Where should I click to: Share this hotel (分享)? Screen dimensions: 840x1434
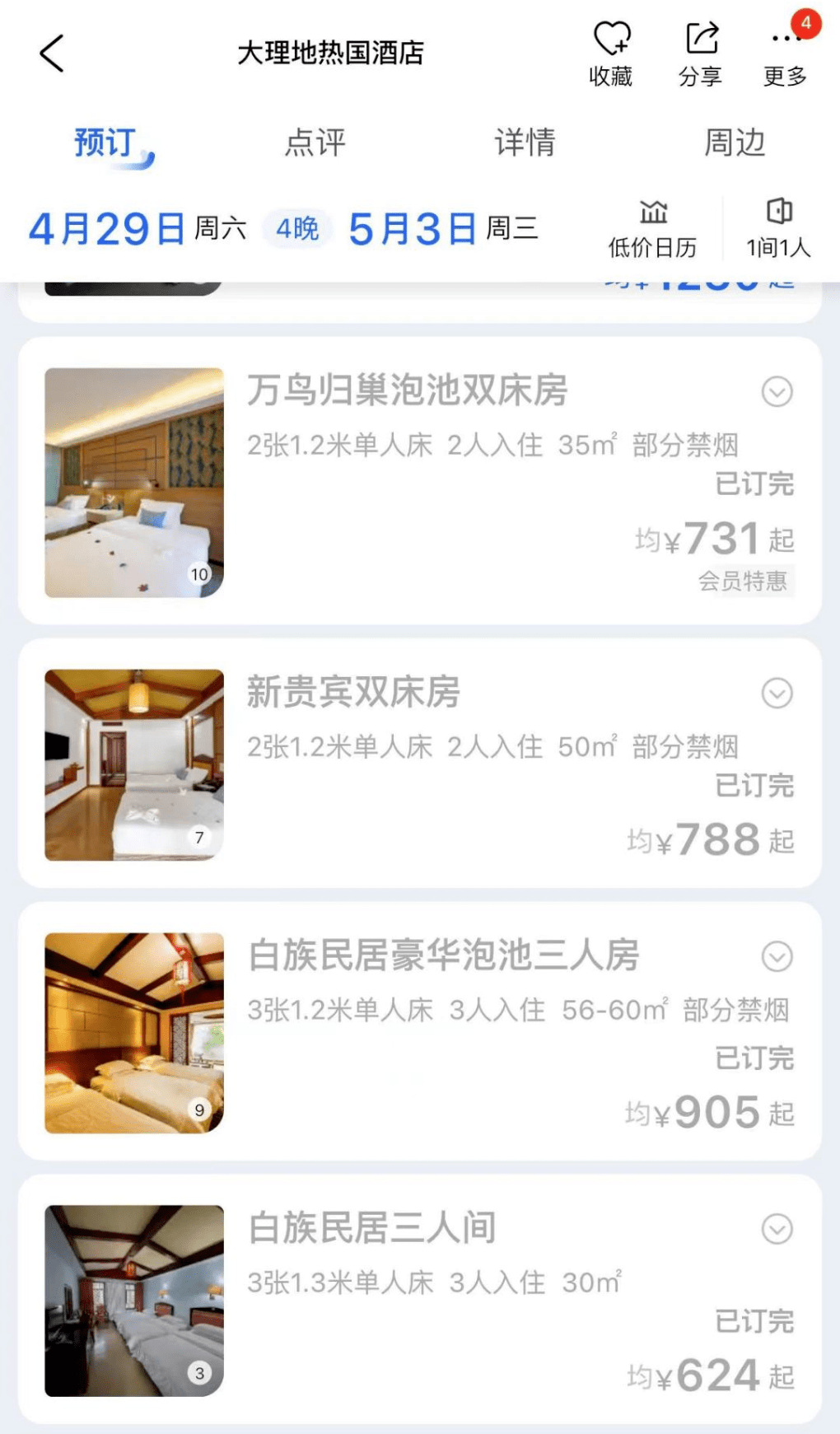701,53
